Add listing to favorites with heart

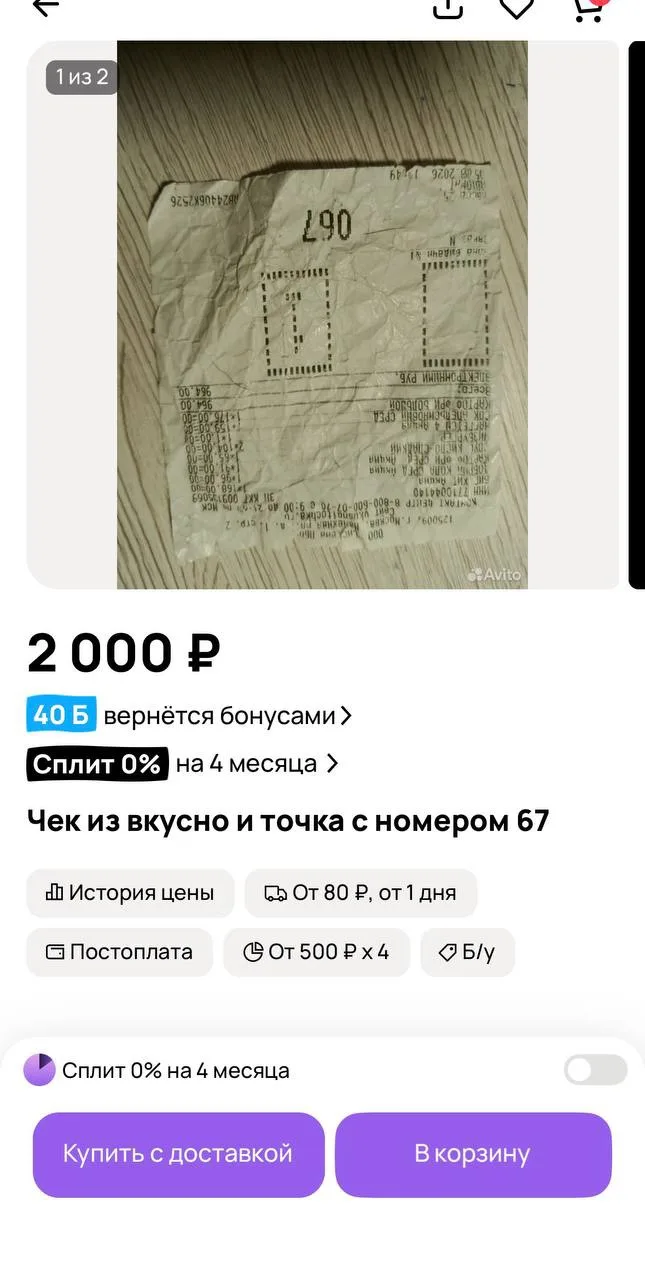click(517, 8)
